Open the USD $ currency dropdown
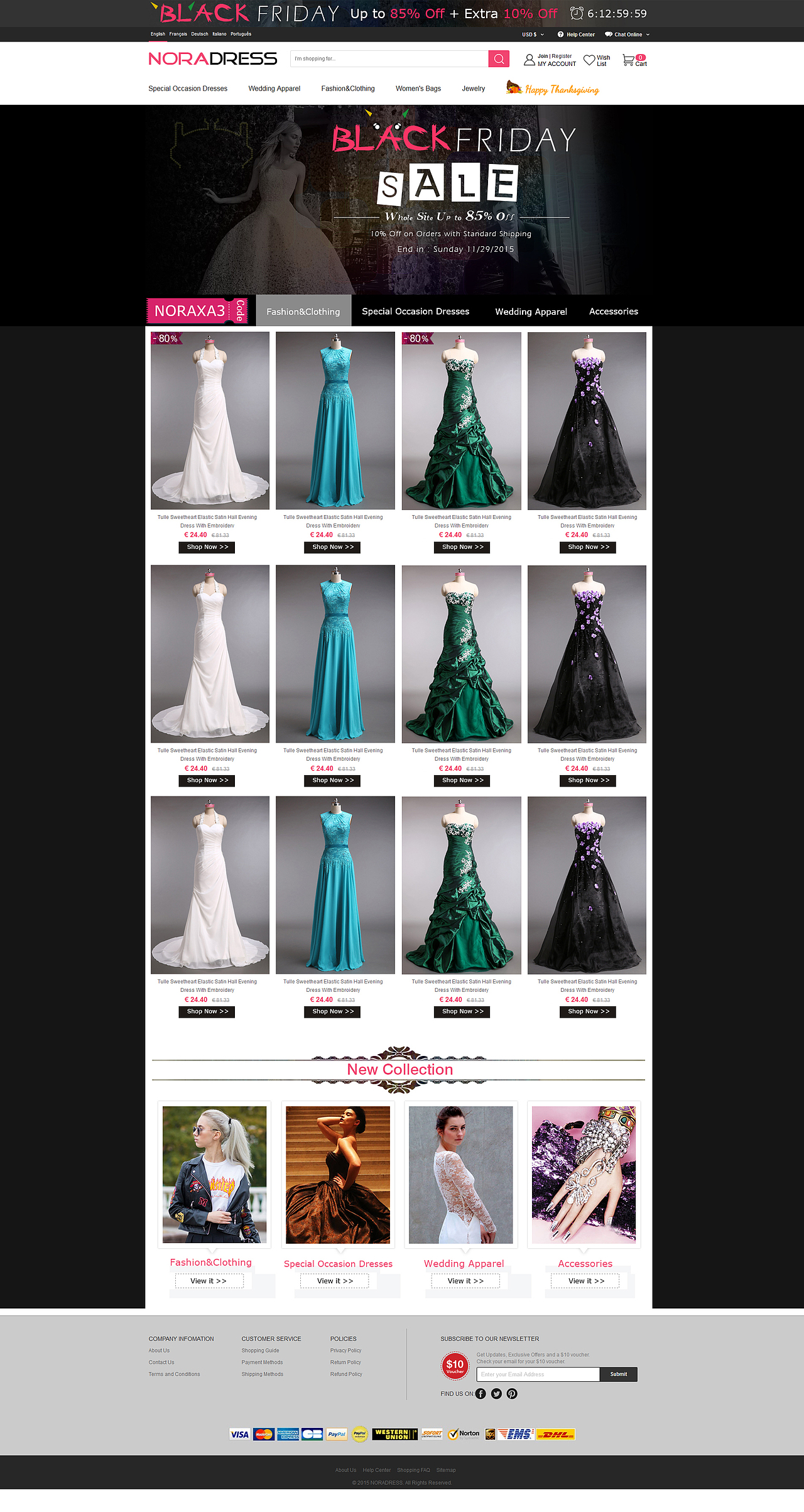 pyautogui.click(x=533, y=35)
